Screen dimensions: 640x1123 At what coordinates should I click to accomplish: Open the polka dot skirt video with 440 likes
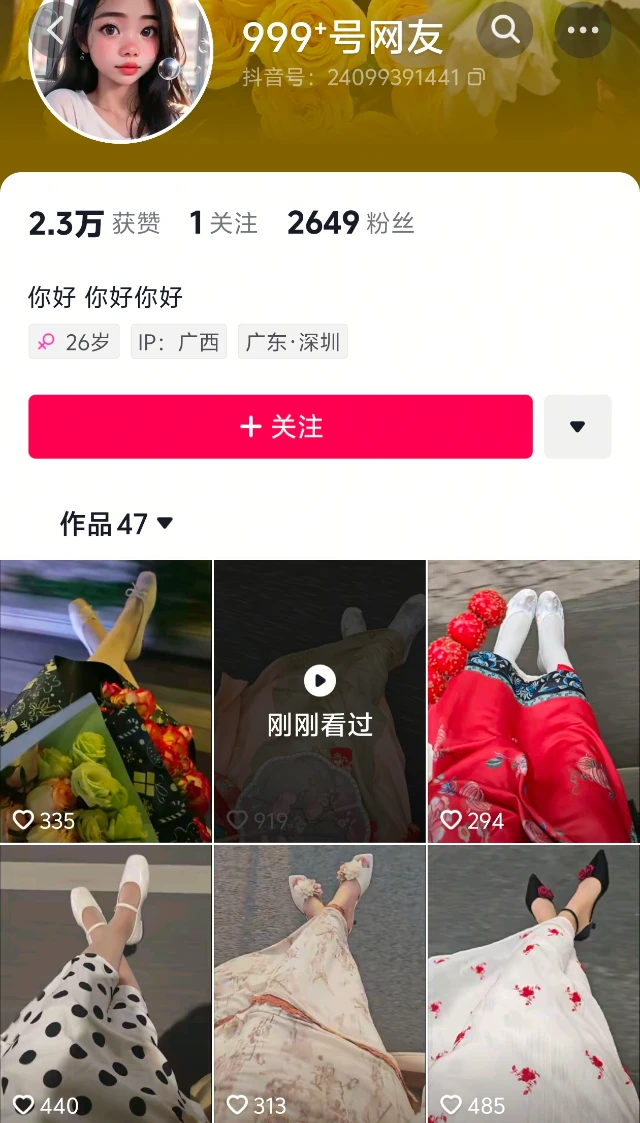click(106, 983)
